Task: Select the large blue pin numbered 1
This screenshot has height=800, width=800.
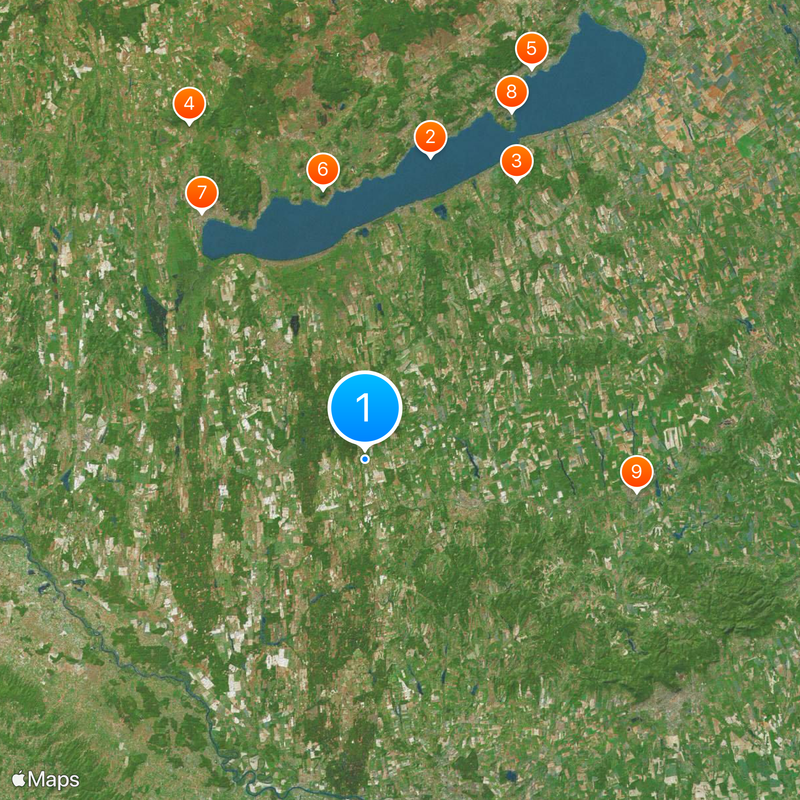Action: 365,408
